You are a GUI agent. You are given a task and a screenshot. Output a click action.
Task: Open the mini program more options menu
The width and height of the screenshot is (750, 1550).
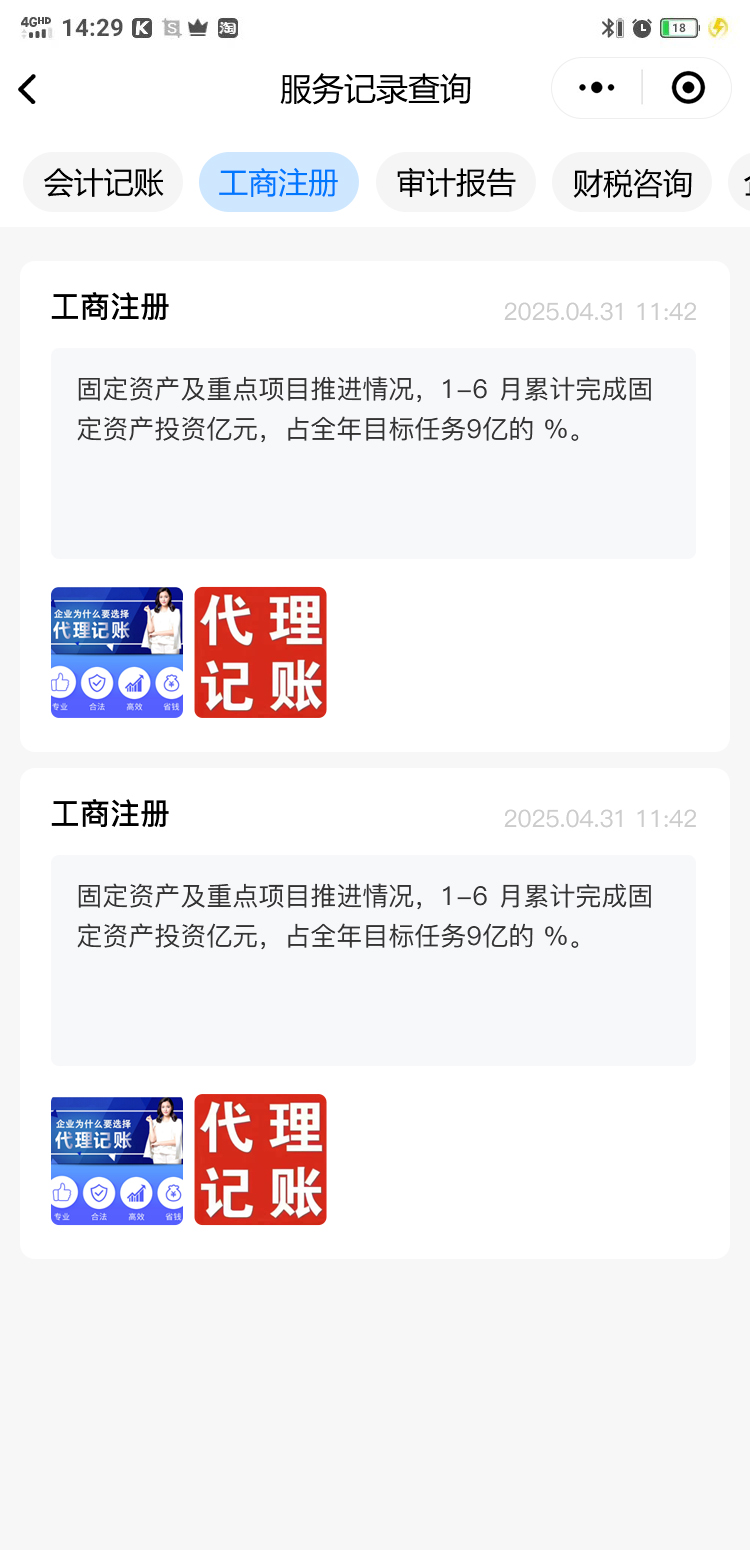pos(597,88)
